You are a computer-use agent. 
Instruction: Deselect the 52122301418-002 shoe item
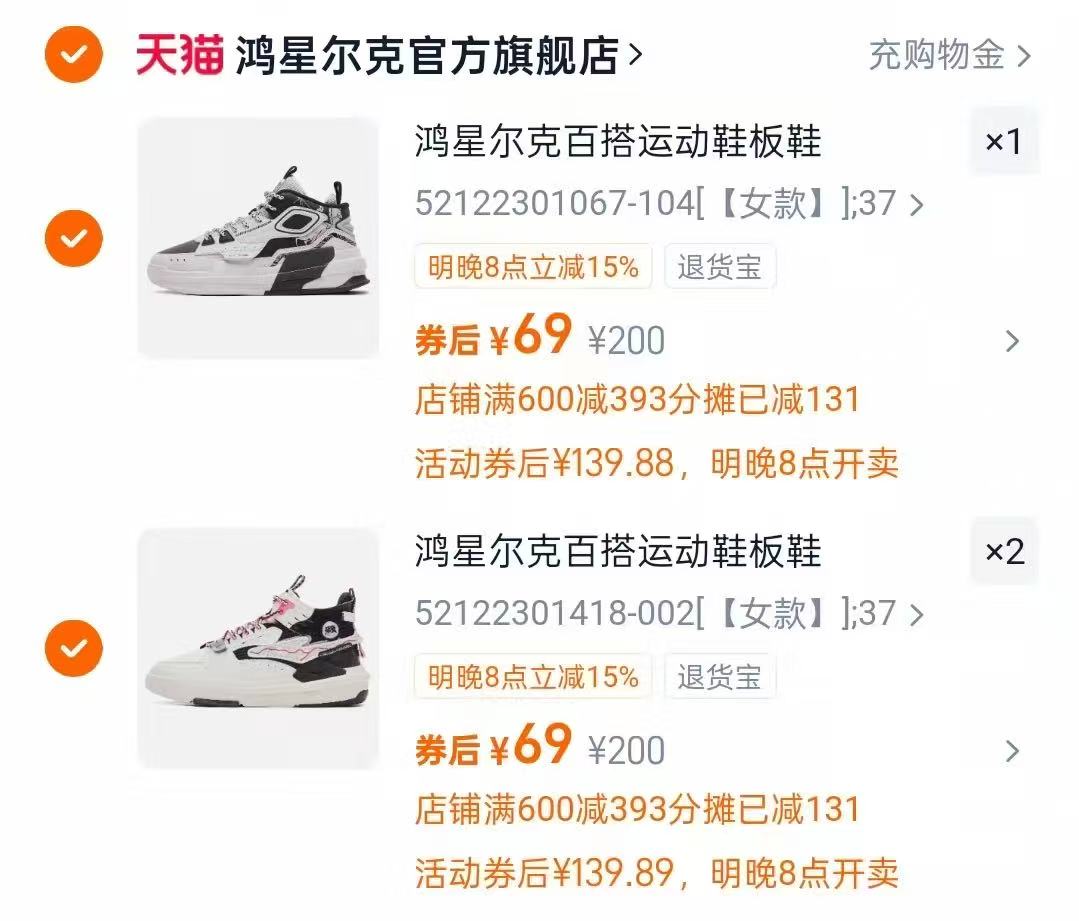pyautogui.click(x=73, y=648)
